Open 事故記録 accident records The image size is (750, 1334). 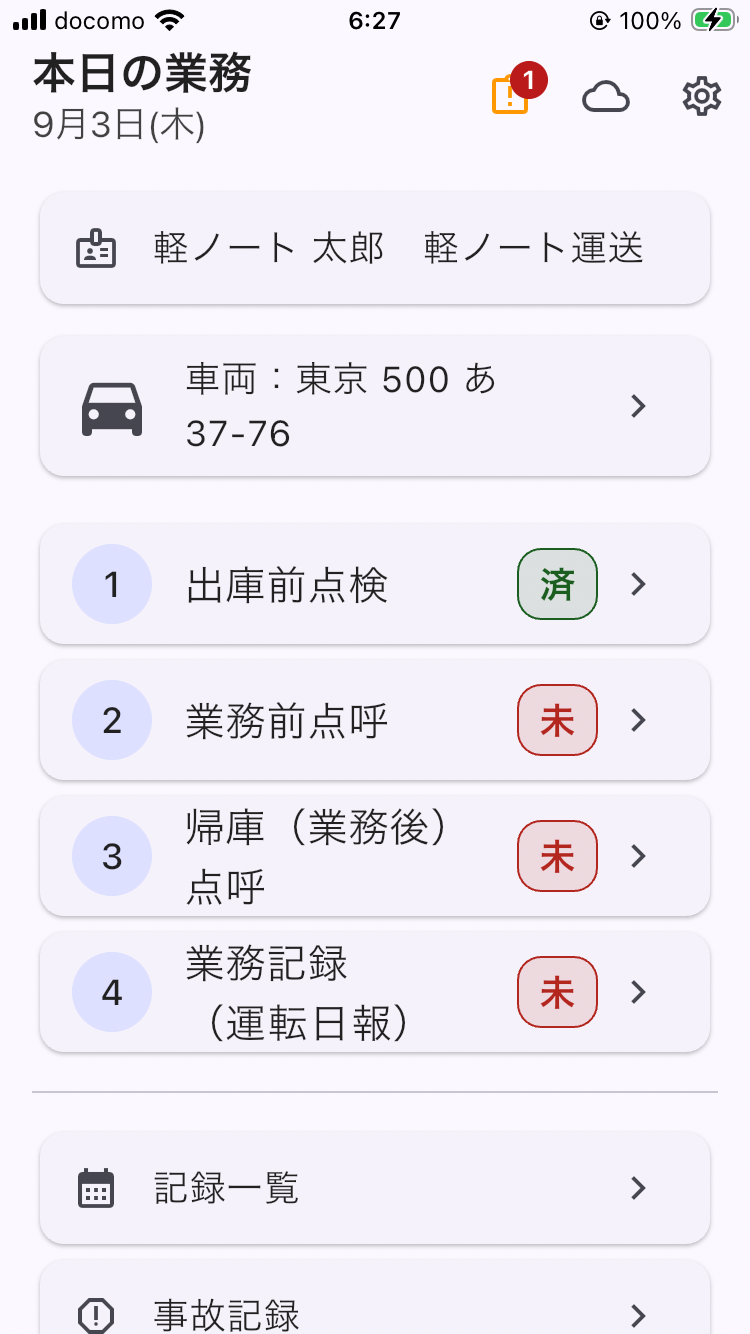pos(375,1298)
